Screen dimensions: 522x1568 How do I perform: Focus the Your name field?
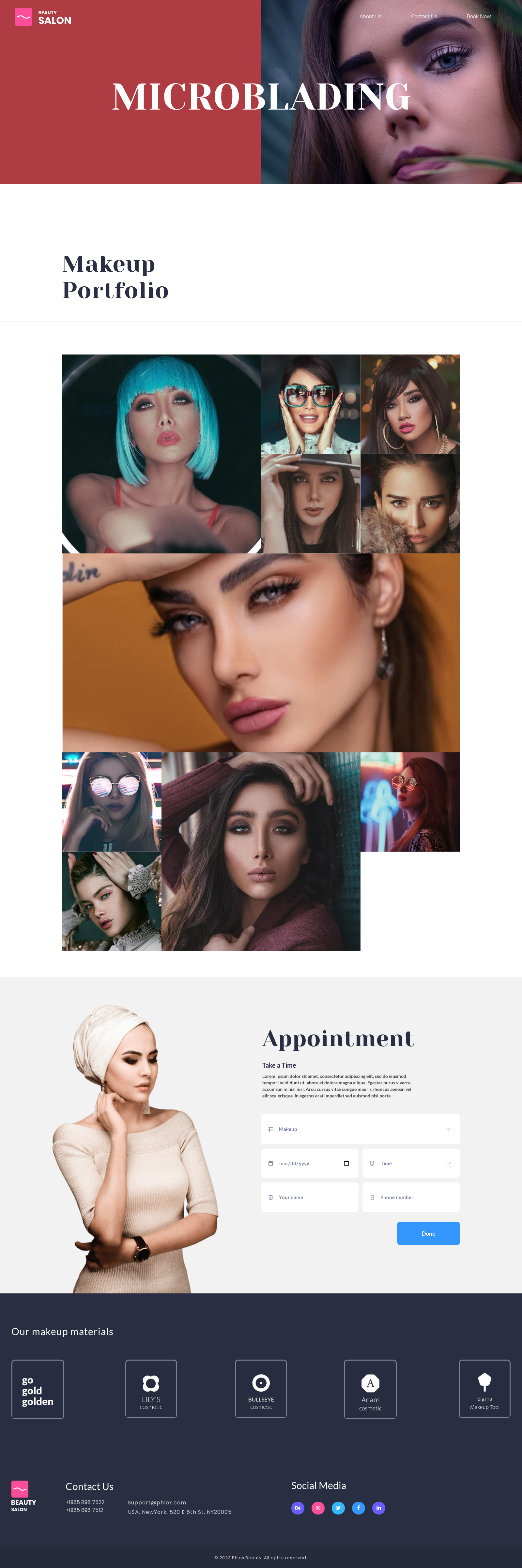coord(309,1197)
